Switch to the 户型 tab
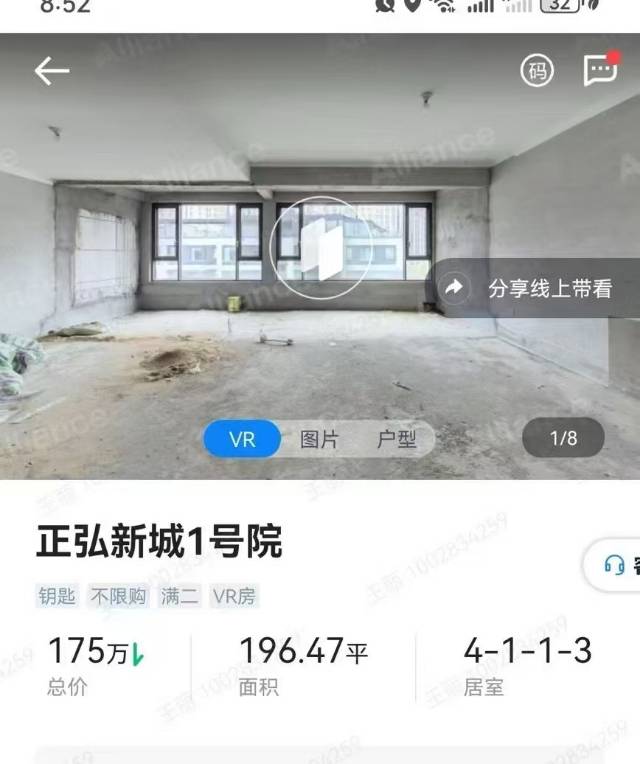This screenshot has height=764, width=640. (x=396, y=439)
